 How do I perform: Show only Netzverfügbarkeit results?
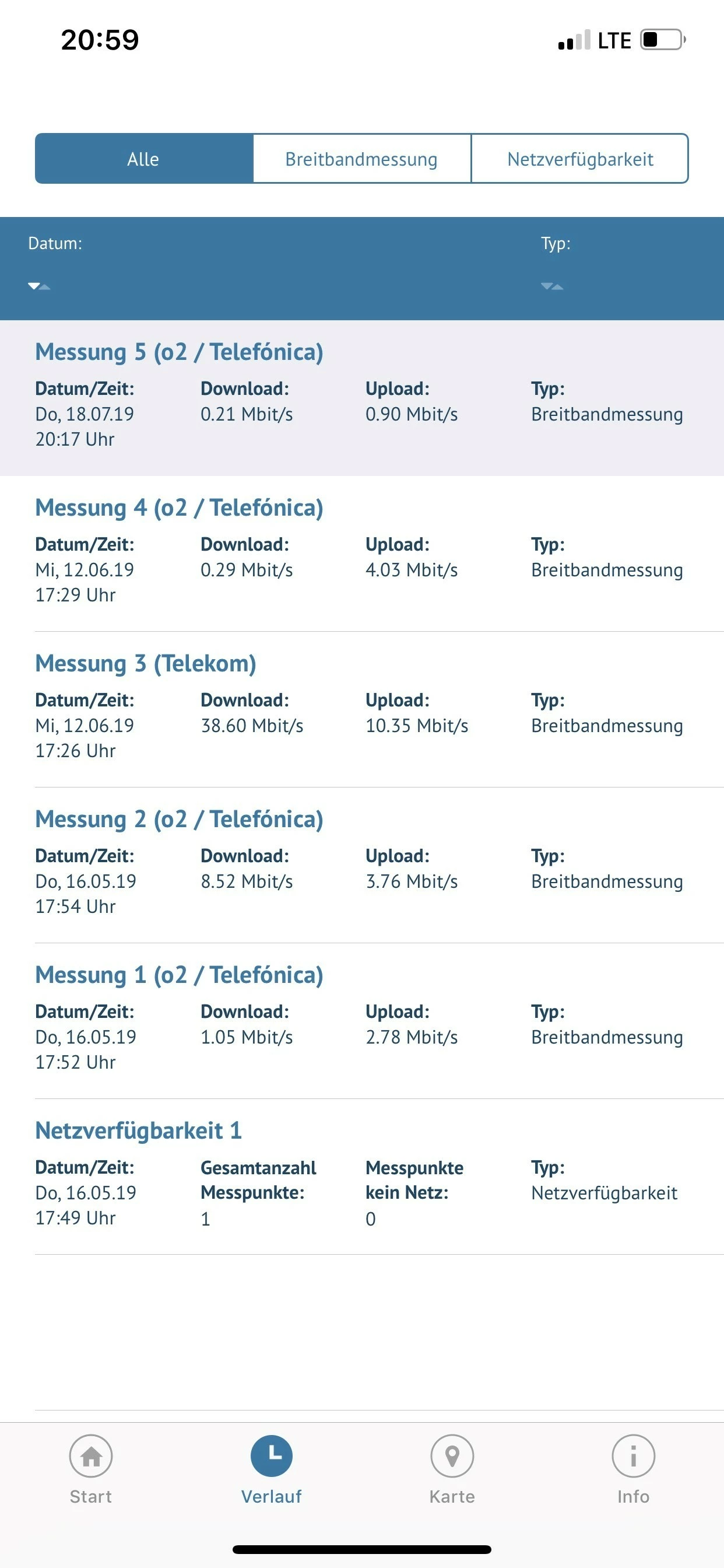coord(580,159)
